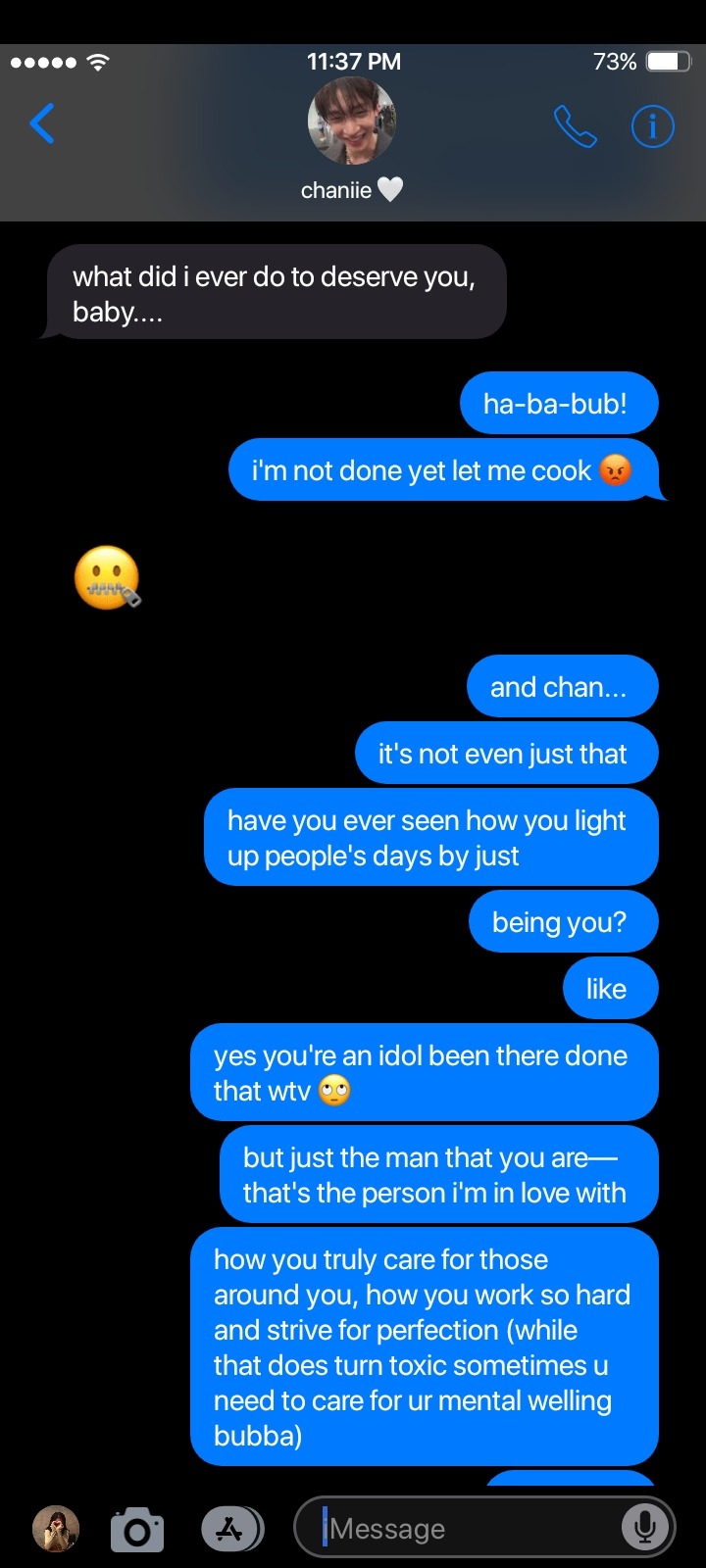This screenshot has height=1568, width=706.
Task: Open chaniie's contact profile picture
Action: 352,122
